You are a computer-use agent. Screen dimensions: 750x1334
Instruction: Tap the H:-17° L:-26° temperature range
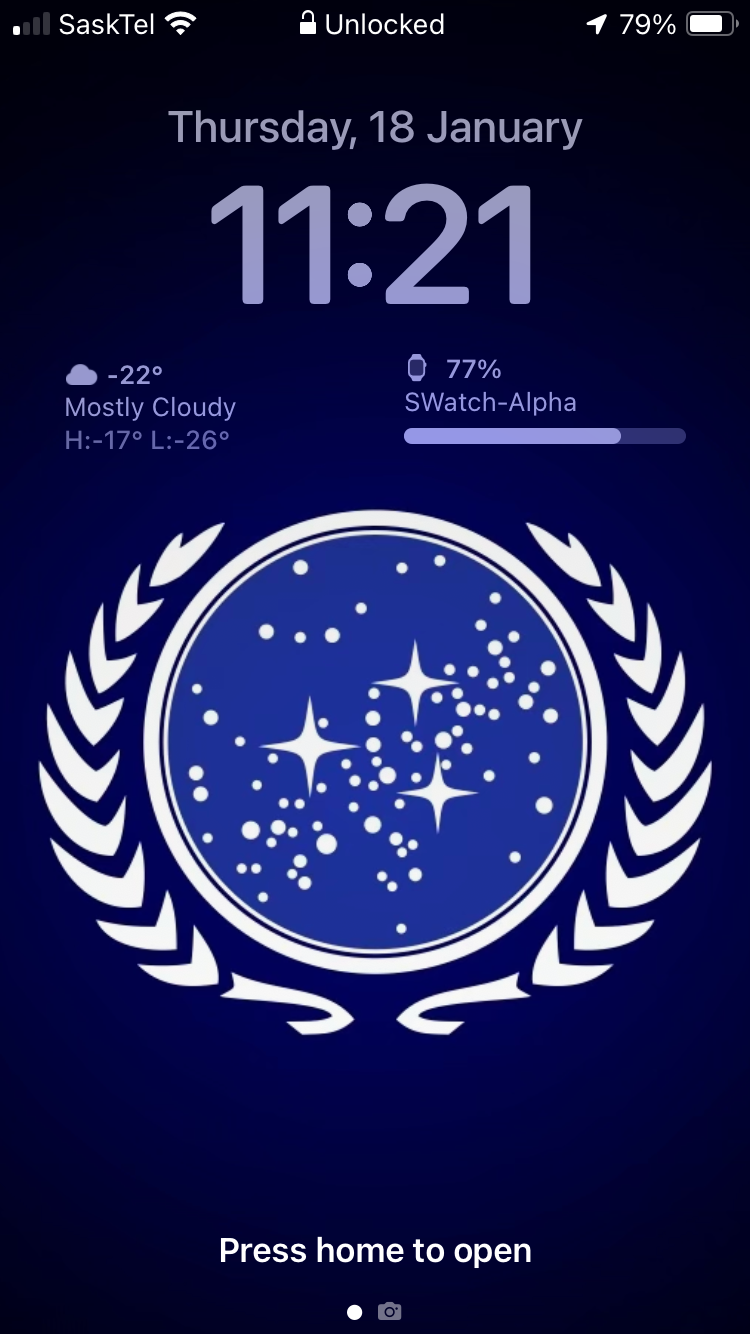146,440
